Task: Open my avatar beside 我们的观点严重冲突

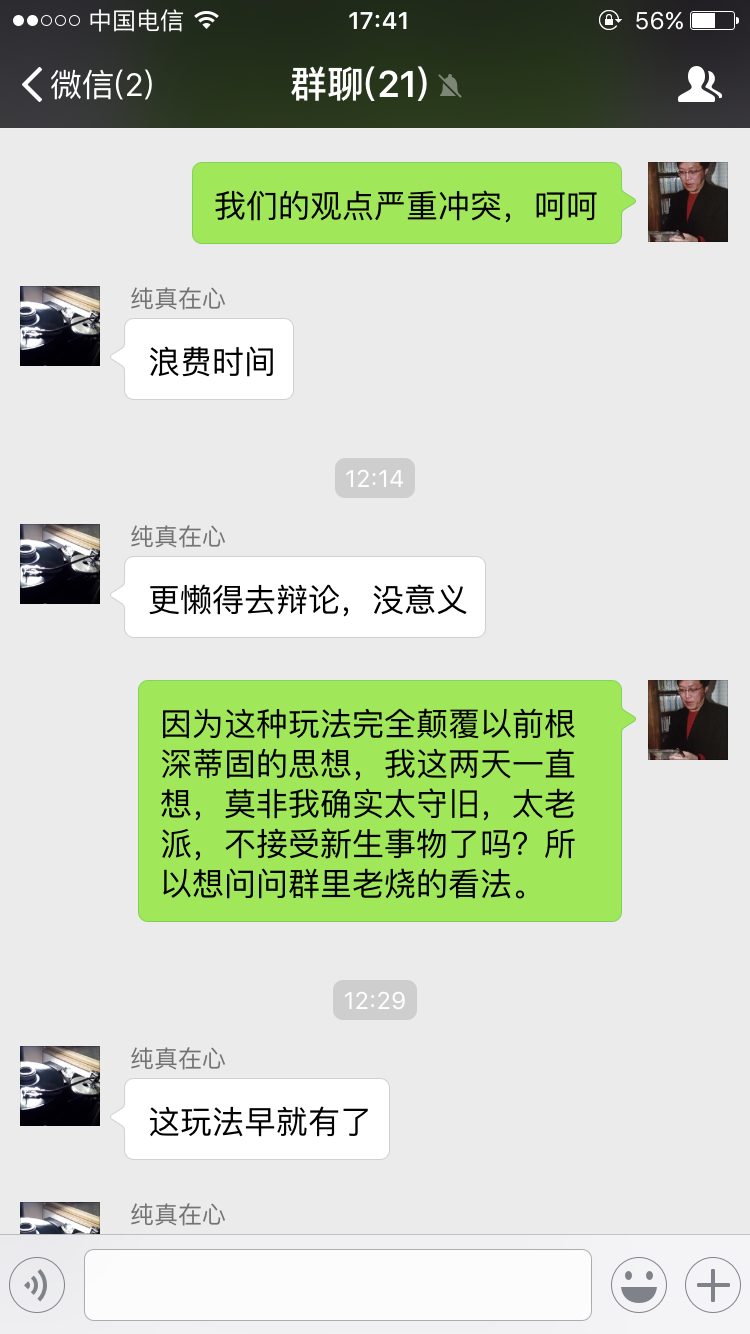Action: pyautogui.click(x=687, y=202)
